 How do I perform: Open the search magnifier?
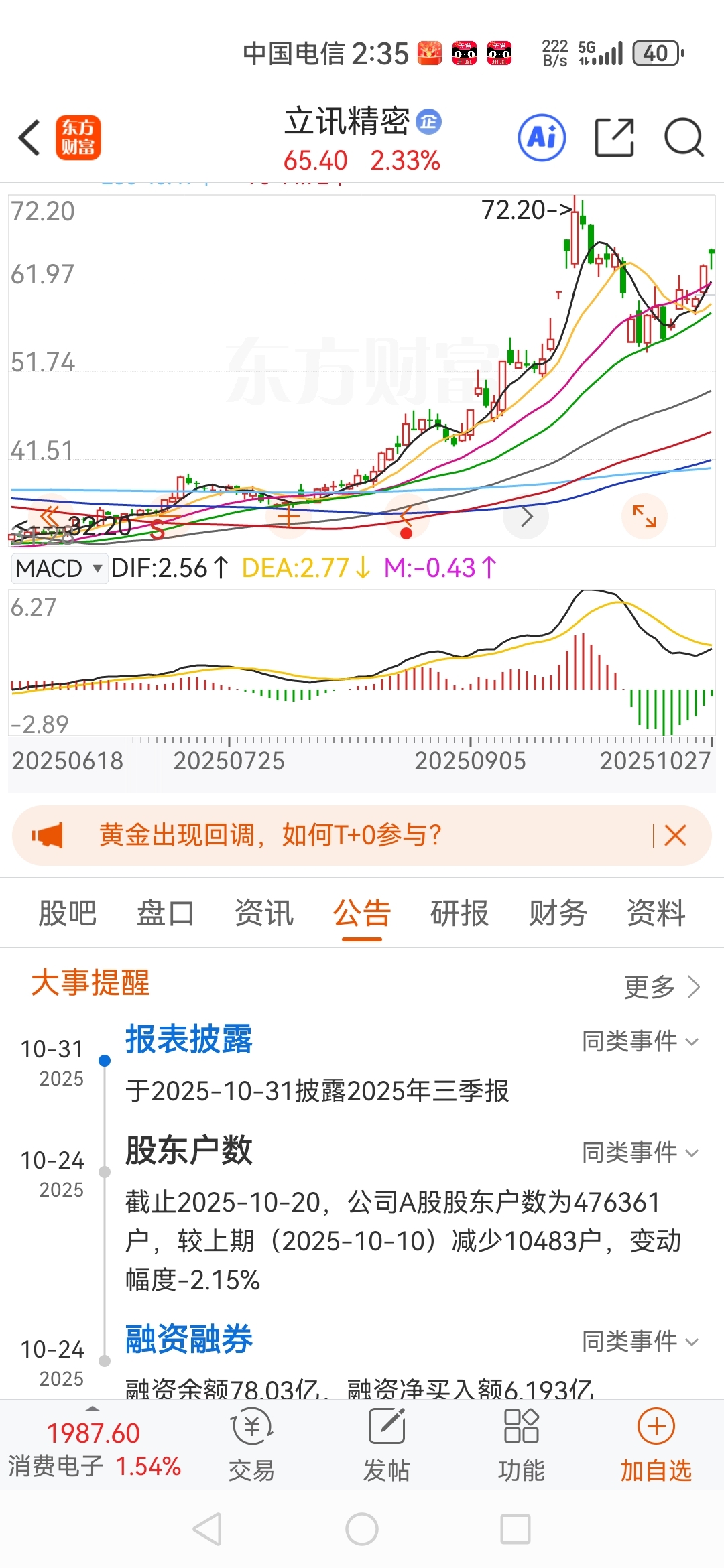point(683,138)
